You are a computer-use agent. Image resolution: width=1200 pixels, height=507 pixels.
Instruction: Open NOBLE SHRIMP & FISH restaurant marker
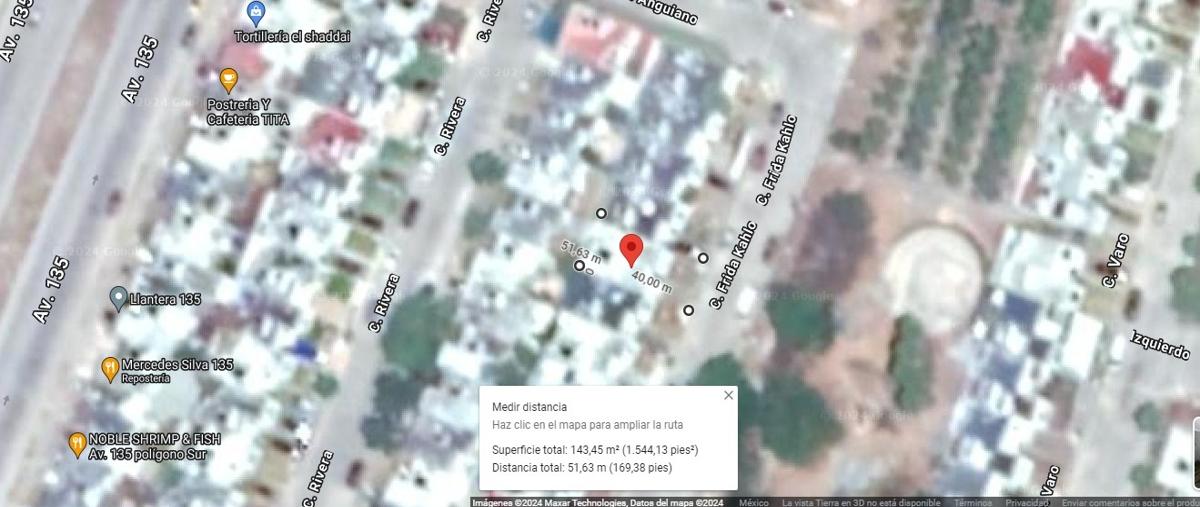pos(77,444)
